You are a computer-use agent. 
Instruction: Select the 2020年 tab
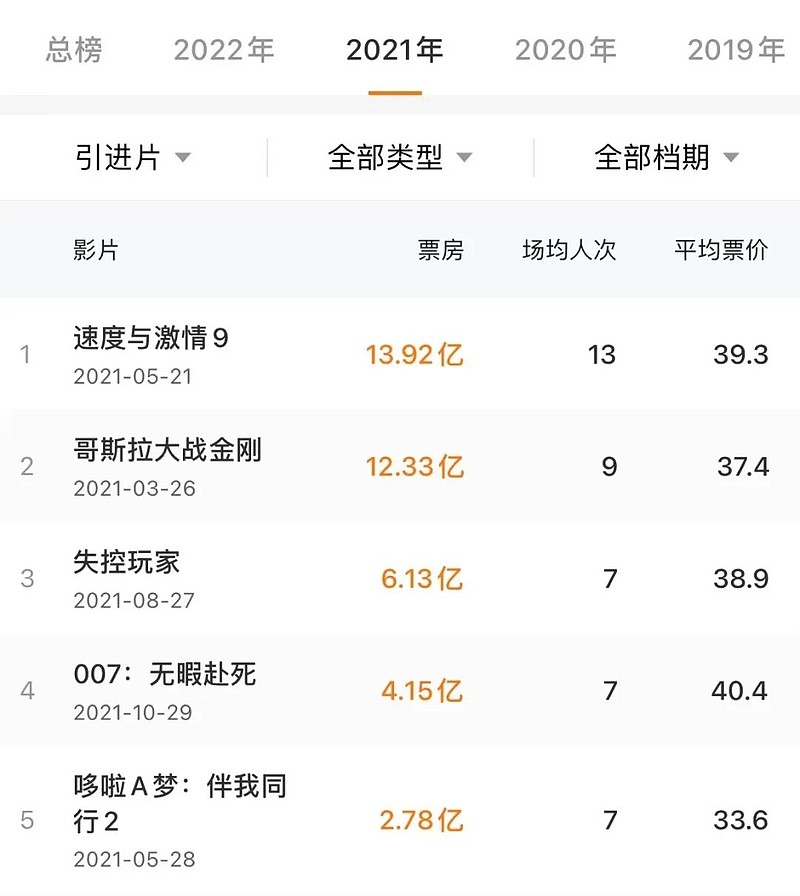pos(565,50)
